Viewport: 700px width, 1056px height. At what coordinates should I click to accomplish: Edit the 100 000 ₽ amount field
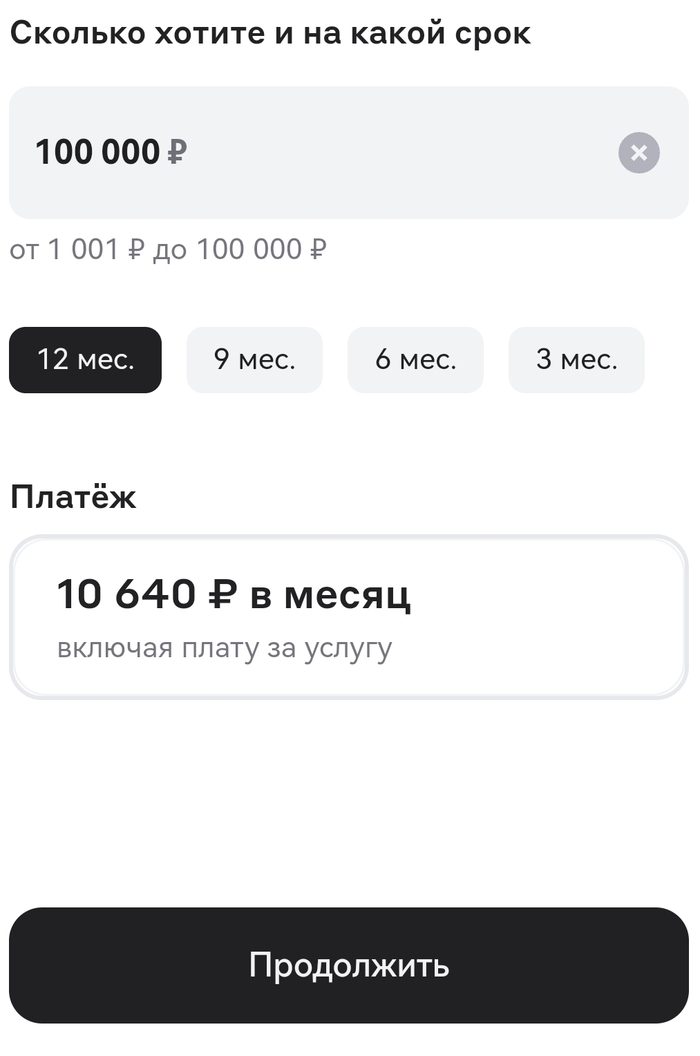click(300, 153)
